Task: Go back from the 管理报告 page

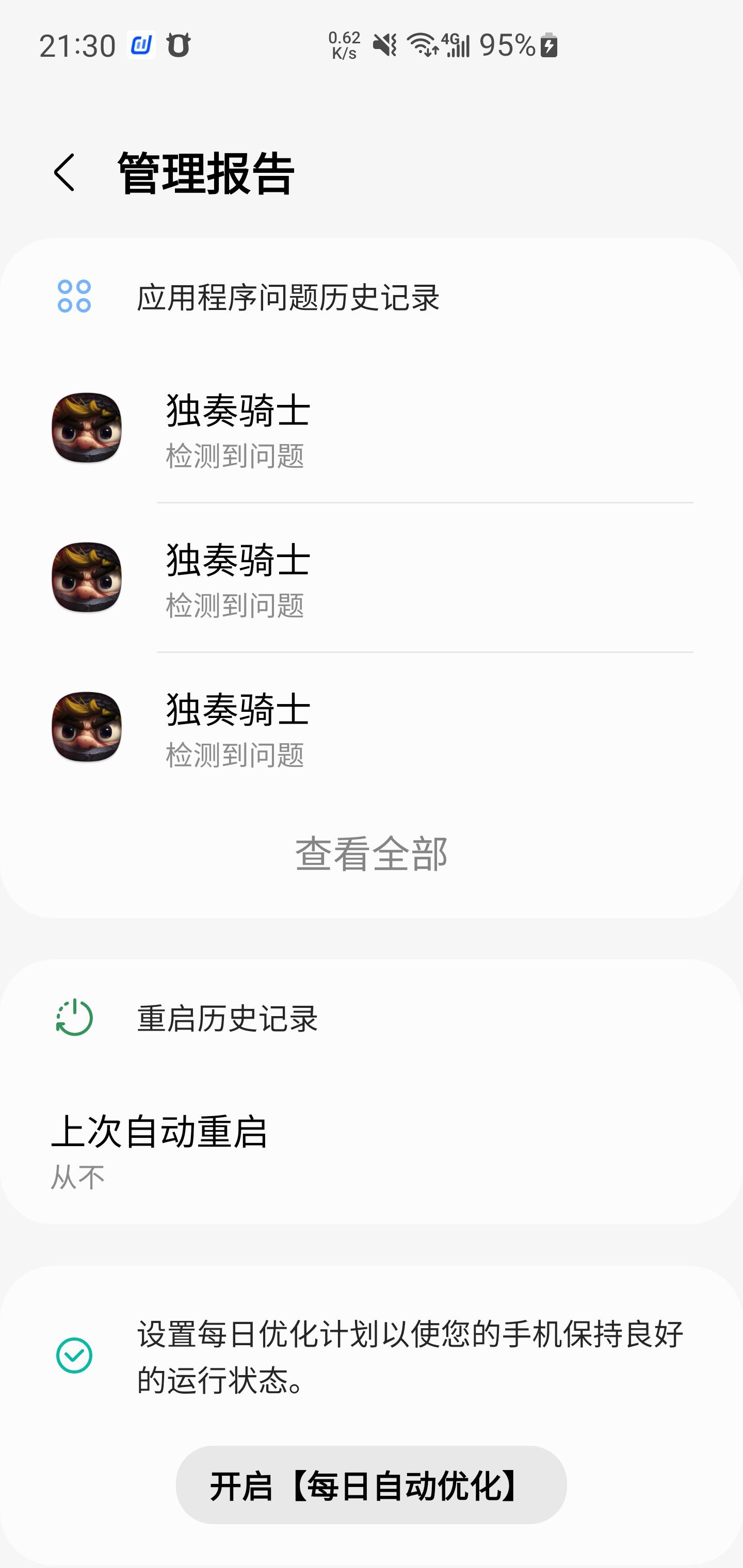Action: coord(64,173)
